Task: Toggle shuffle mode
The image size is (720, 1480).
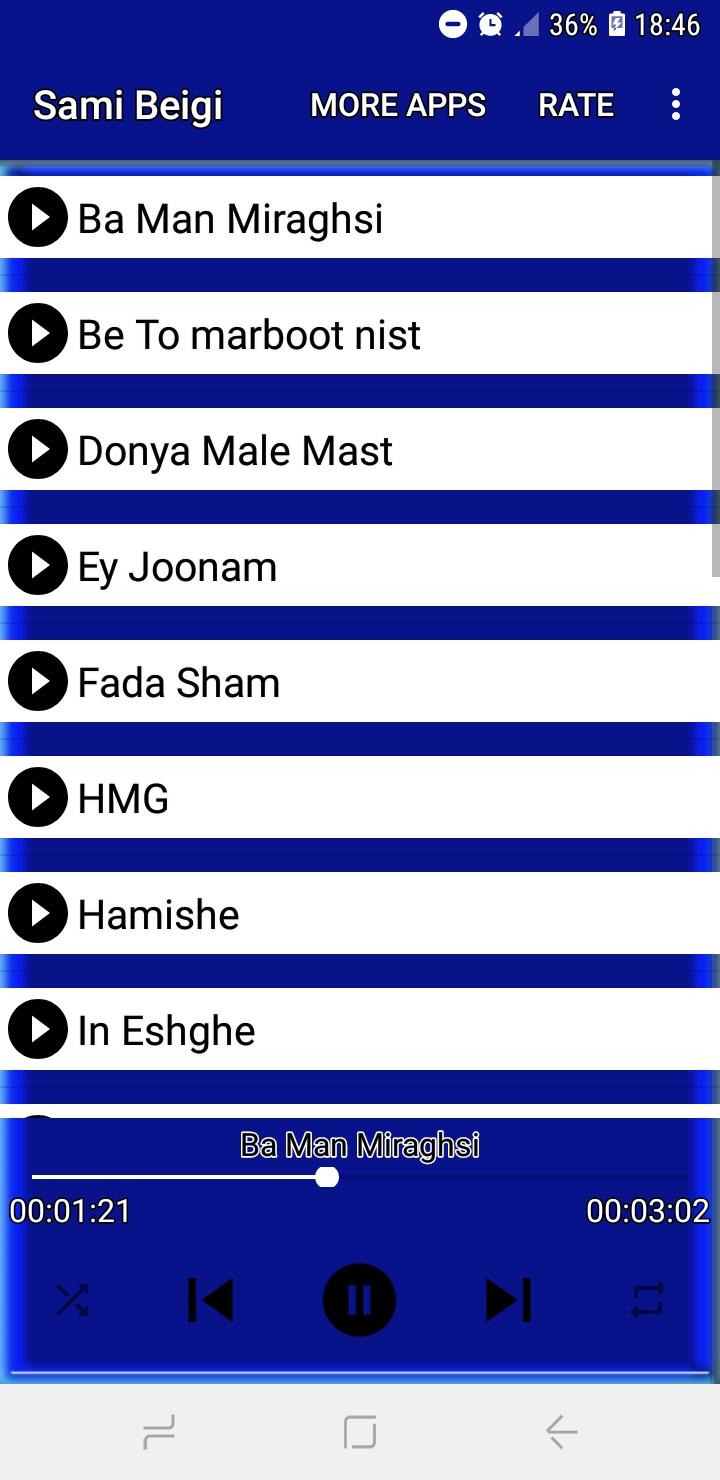Action: [72, 1300]
